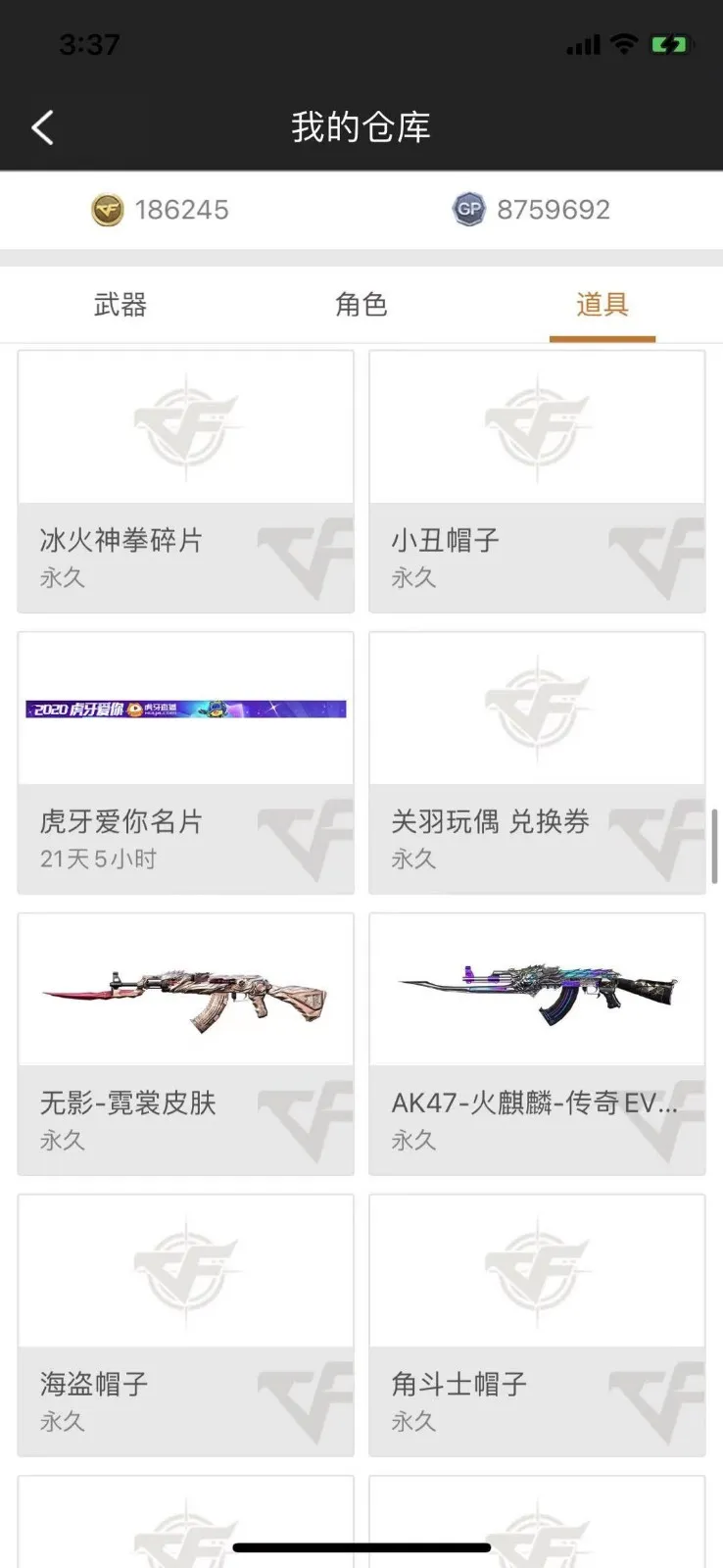Go back from 我的仓库
The width and height of the screenshot is (723, 1568).
pyautogui.click(x=42, y=127)
